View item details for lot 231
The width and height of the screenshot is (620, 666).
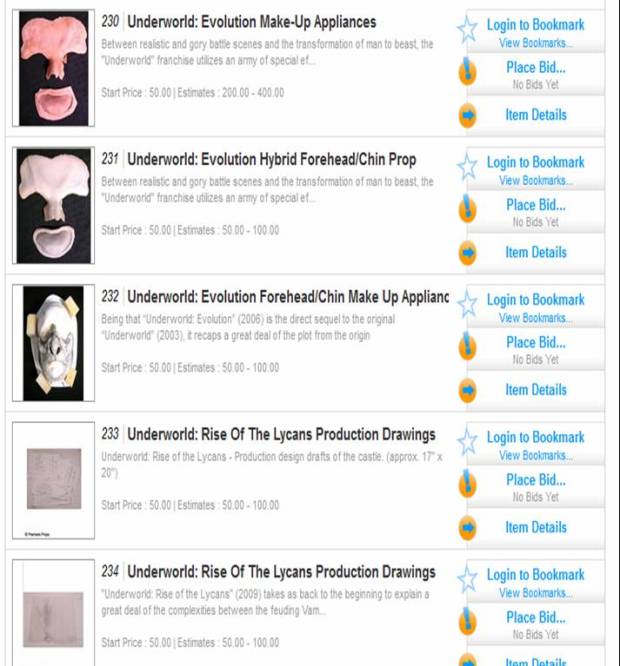click(x=535, y=252)
